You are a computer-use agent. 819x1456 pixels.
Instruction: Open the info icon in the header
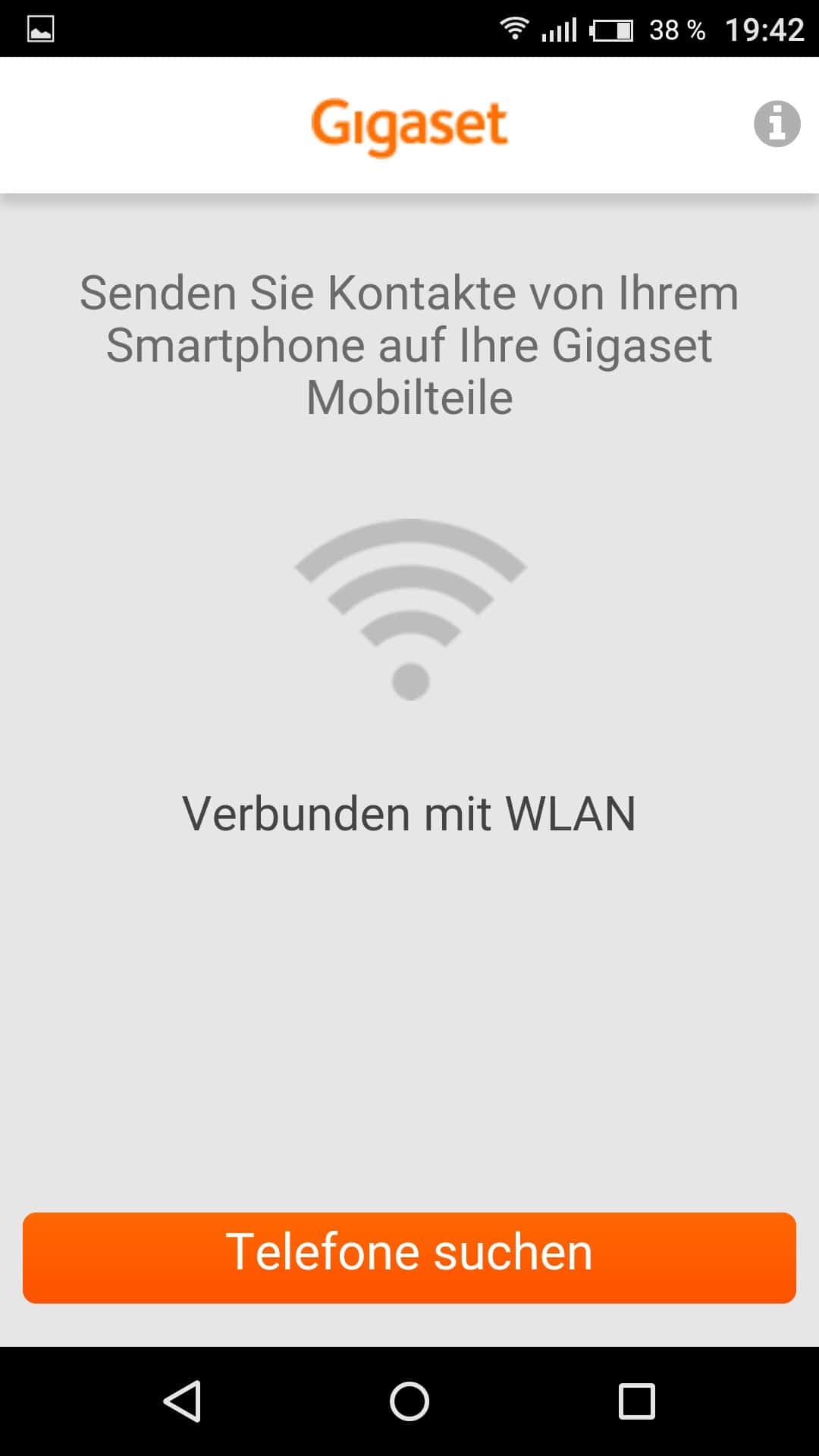pos(777,124)
